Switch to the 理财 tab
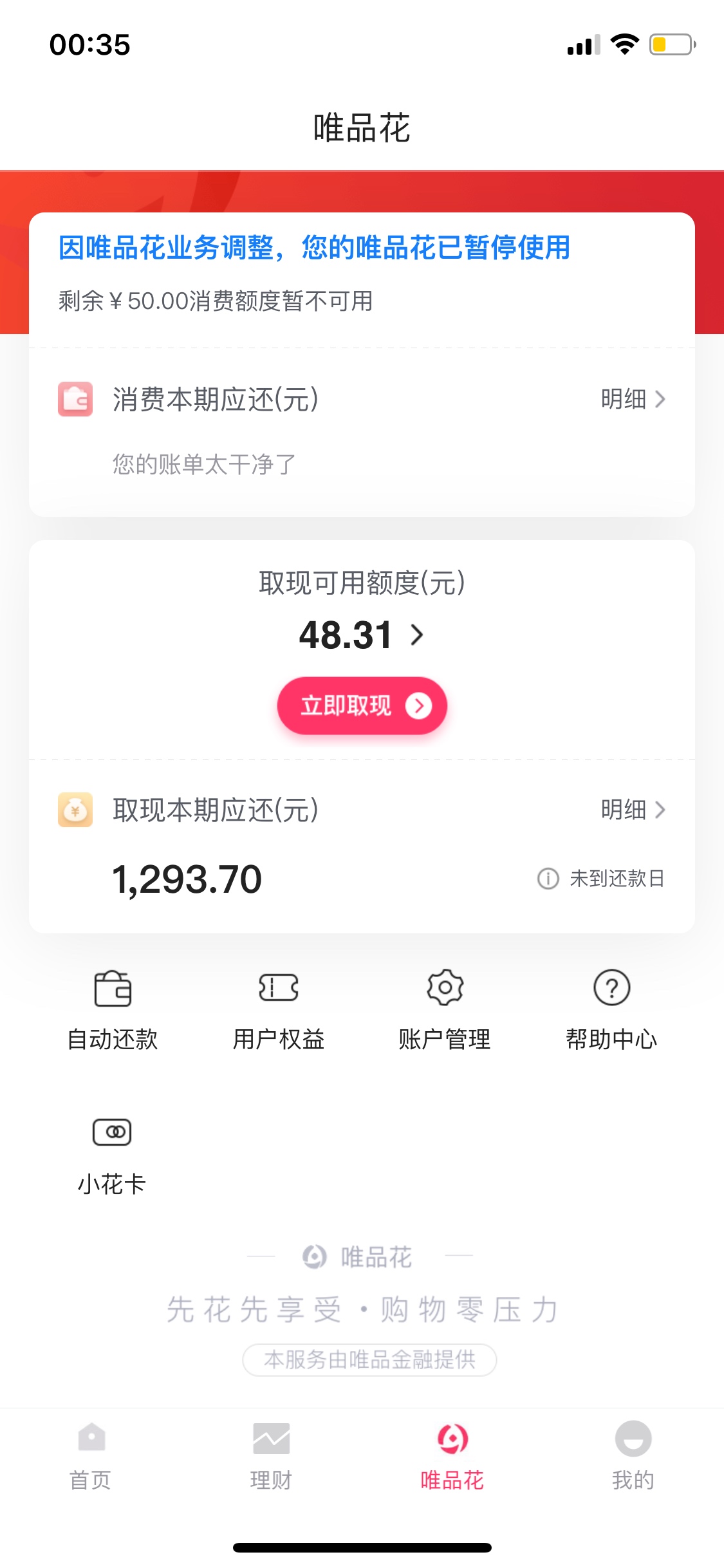 pos(271,1457)
